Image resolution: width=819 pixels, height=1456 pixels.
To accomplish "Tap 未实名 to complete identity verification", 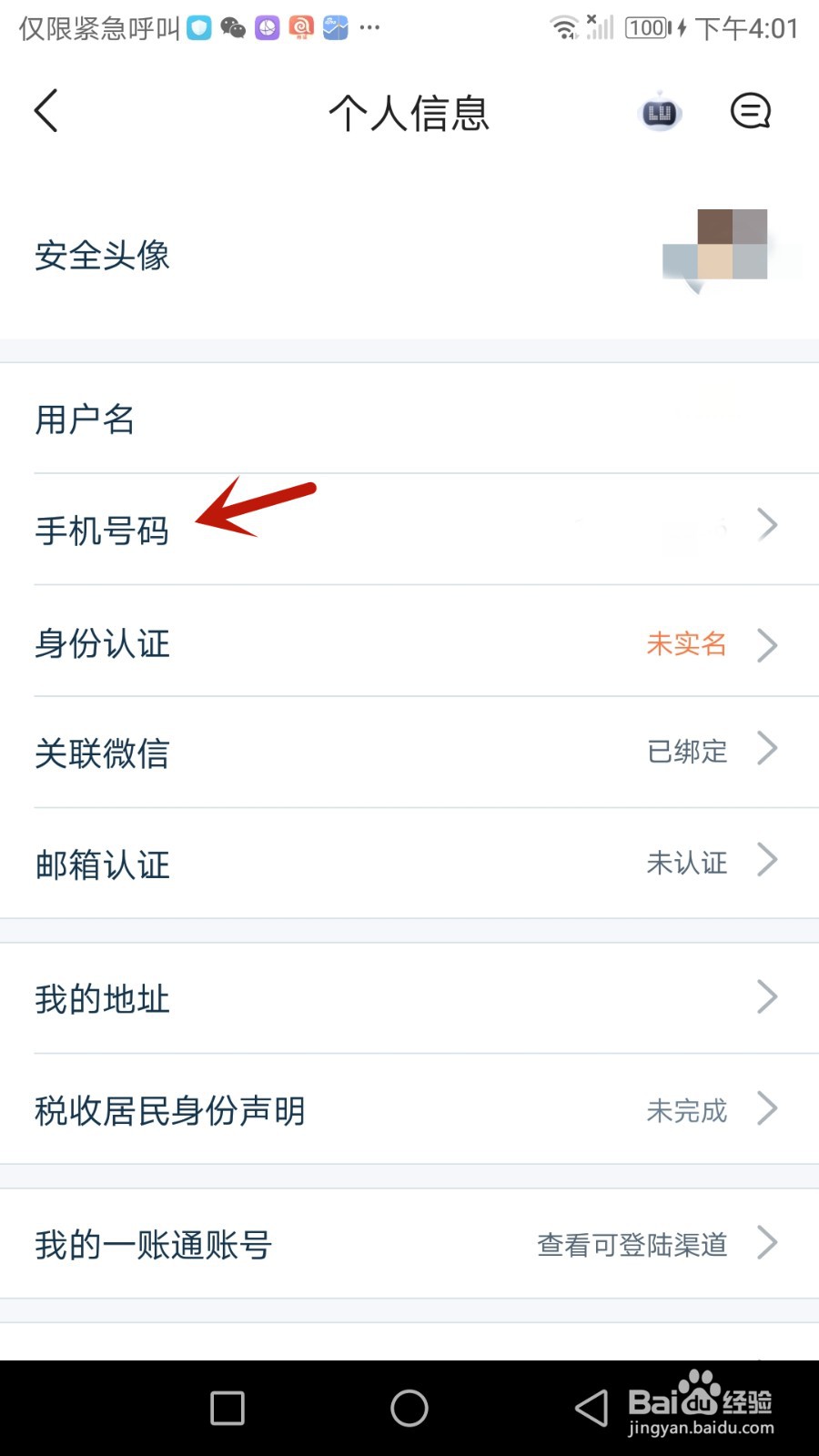I will click(687, 644).
